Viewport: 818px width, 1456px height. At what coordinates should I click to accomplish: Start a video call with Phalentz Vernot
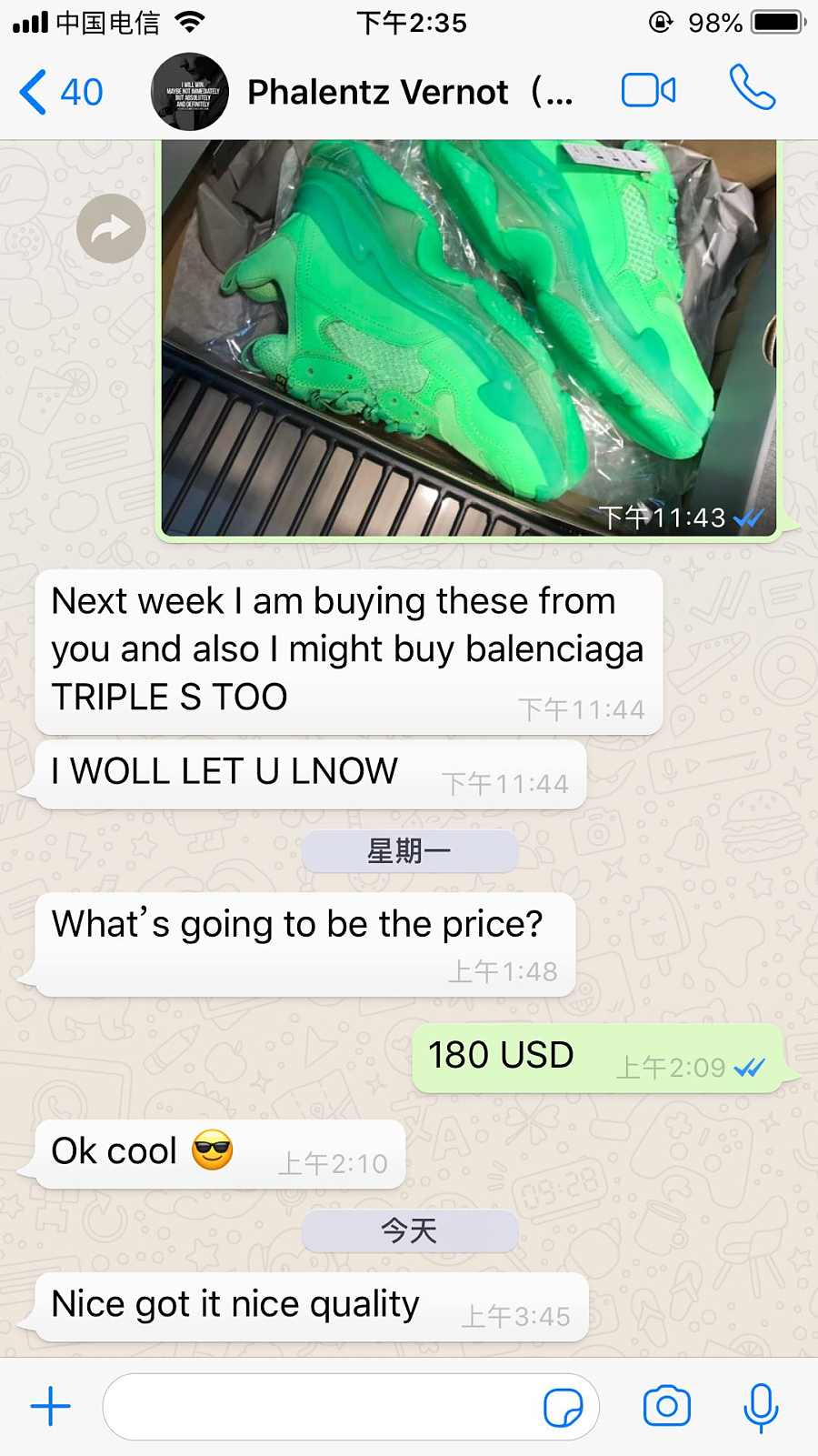click(648, 91)
